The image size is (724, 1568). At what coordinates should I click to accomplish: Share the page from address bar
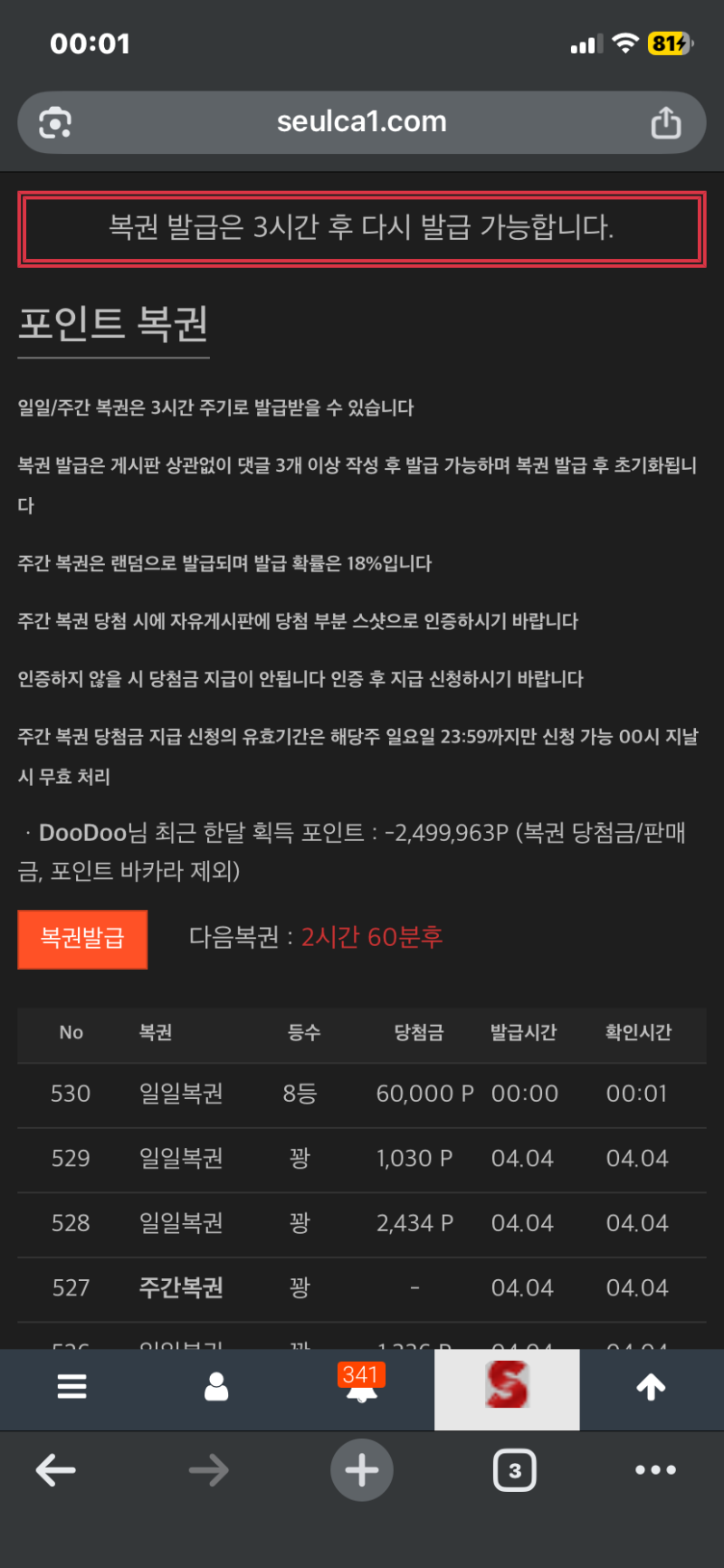tap(666, 122)
